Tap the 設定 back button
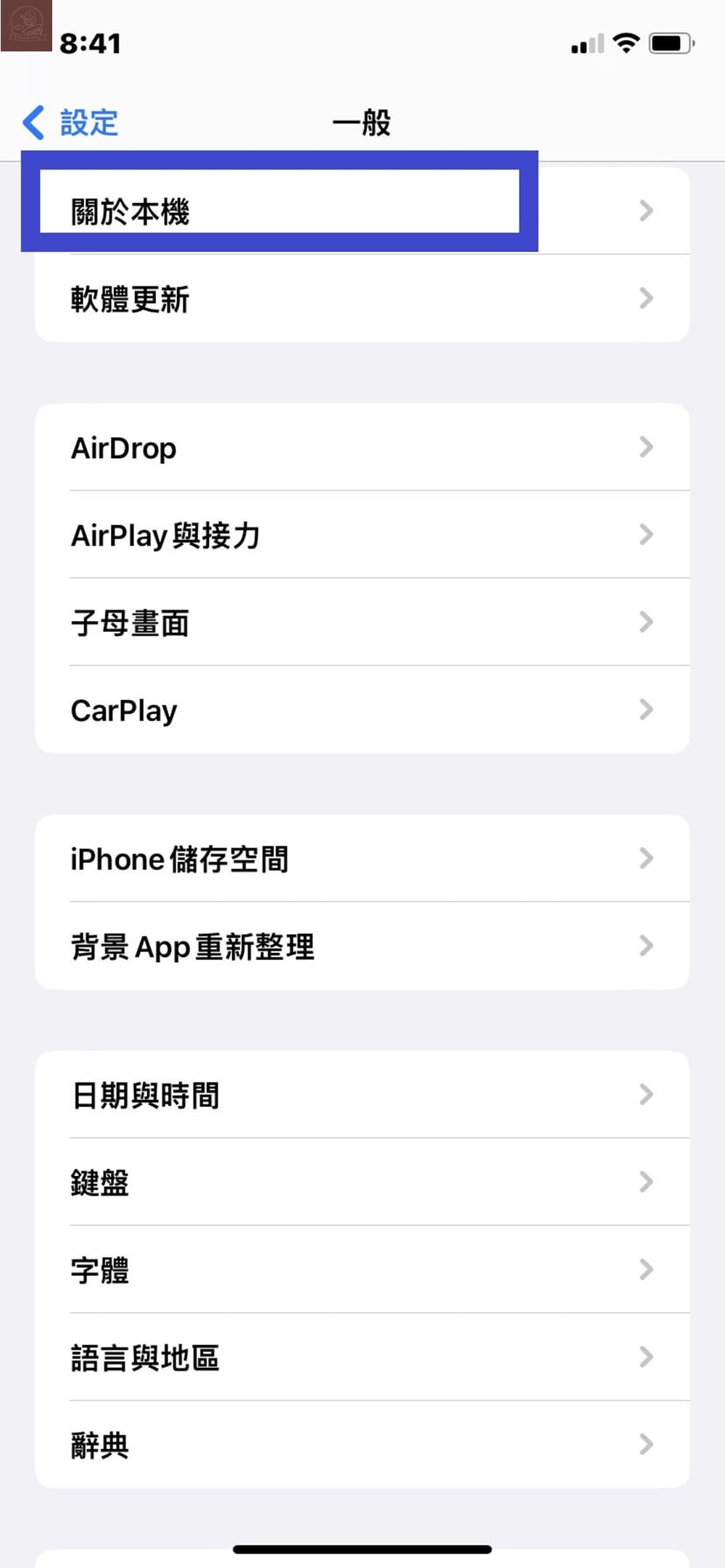The width and height of the screenshot is (725, 1568). pyautogui.click(x=70, y=122)
